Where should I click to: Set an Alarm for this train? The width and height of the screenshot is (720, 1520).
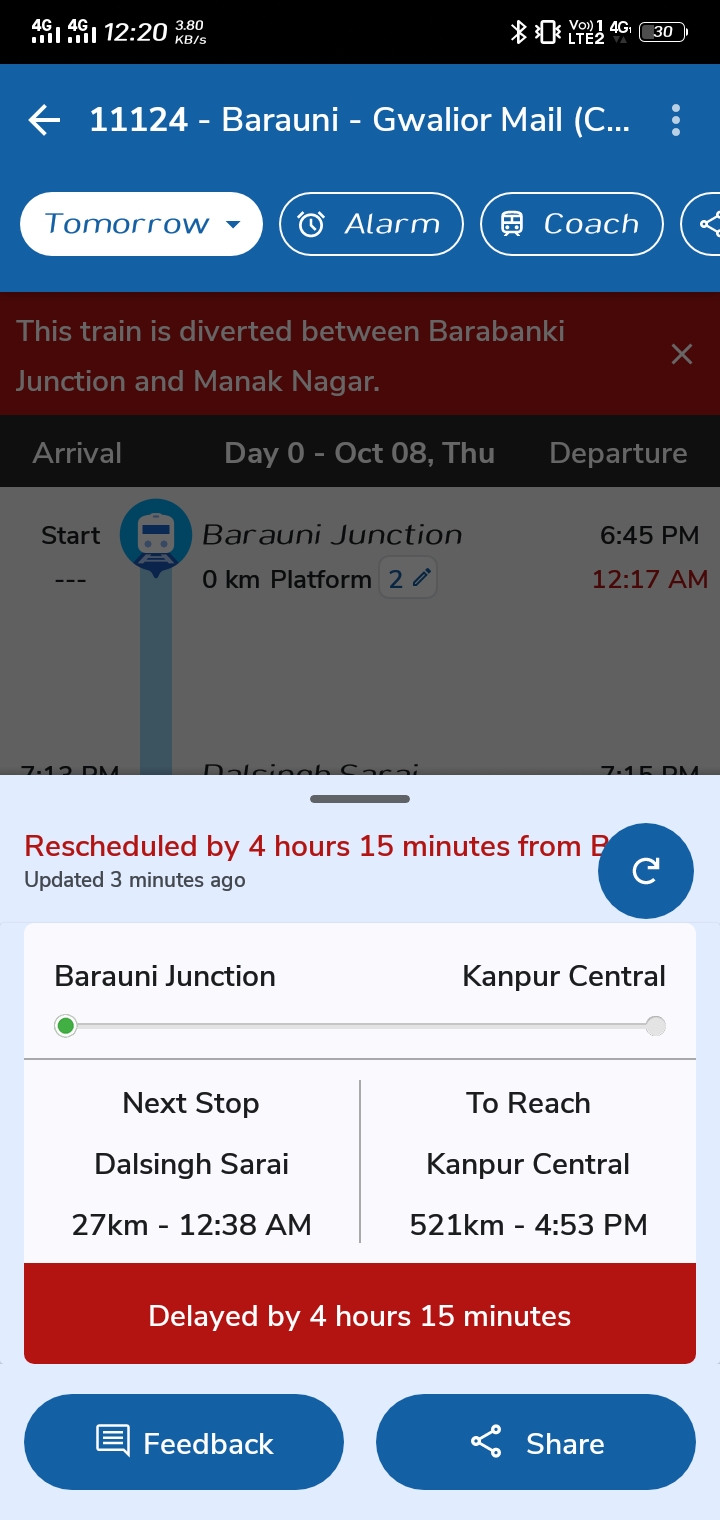pyautogui.click(x=371, y=224)
